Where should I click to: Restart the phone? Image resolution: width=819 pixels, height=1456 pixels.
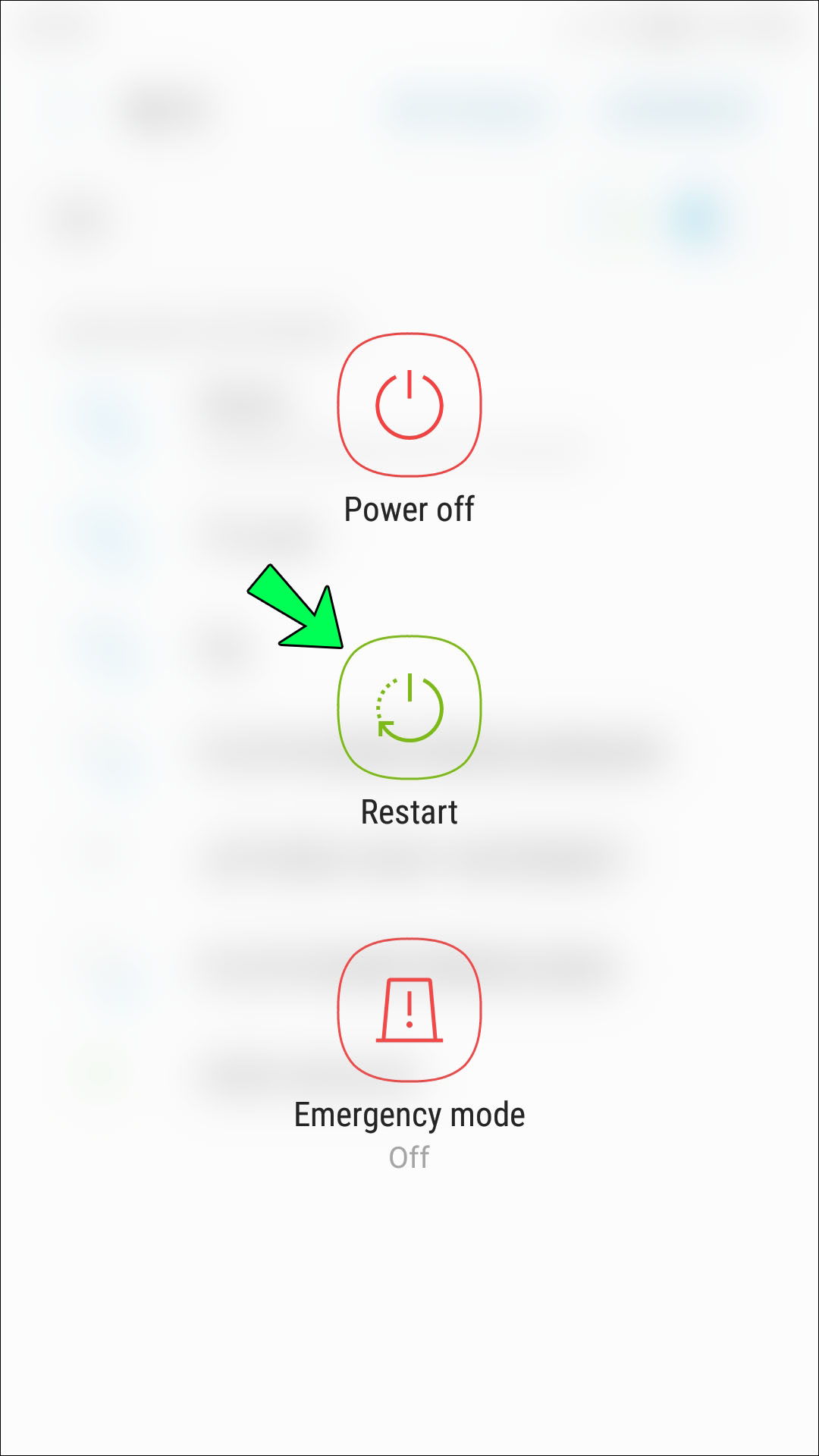click(x=409, y=708)
